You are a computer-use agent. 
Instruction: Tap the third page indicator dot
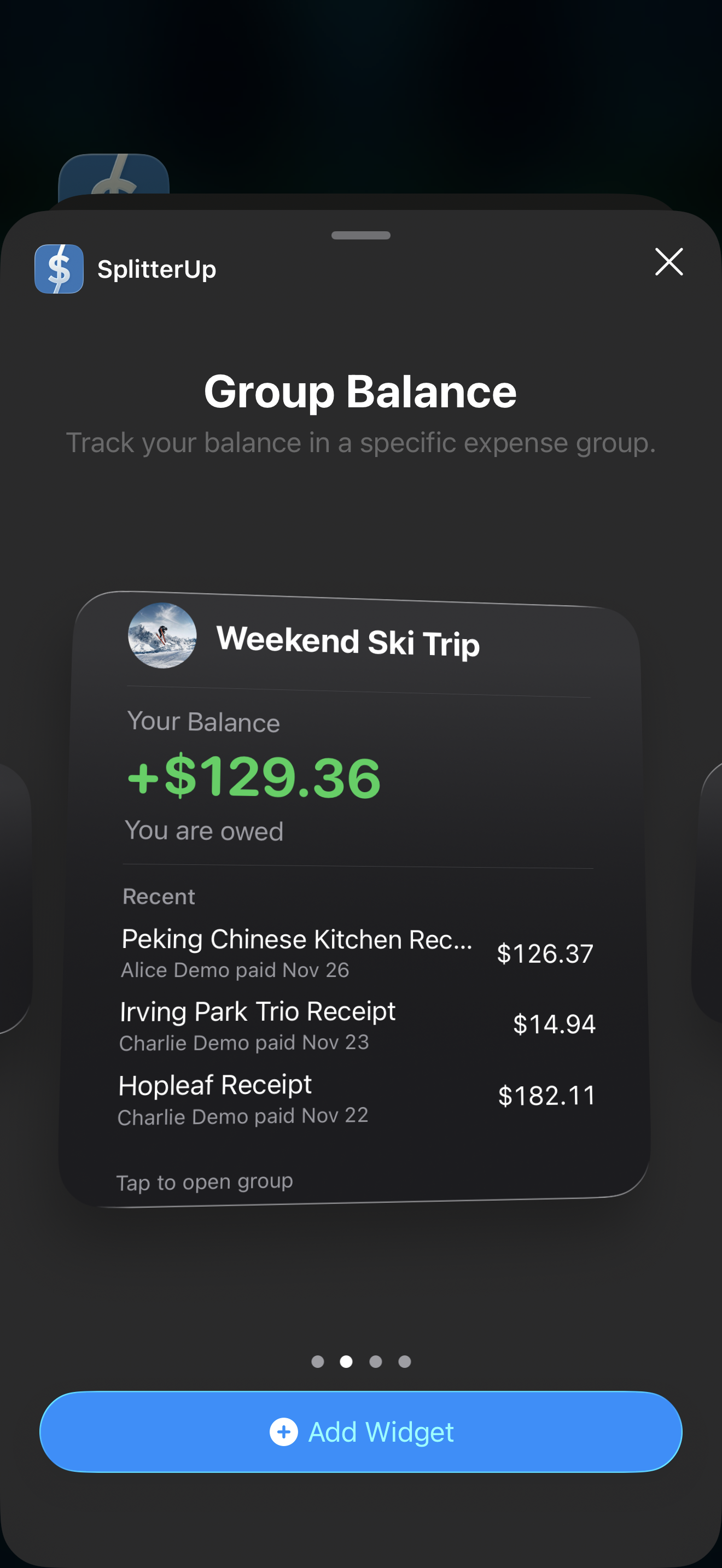(376, 1362)
